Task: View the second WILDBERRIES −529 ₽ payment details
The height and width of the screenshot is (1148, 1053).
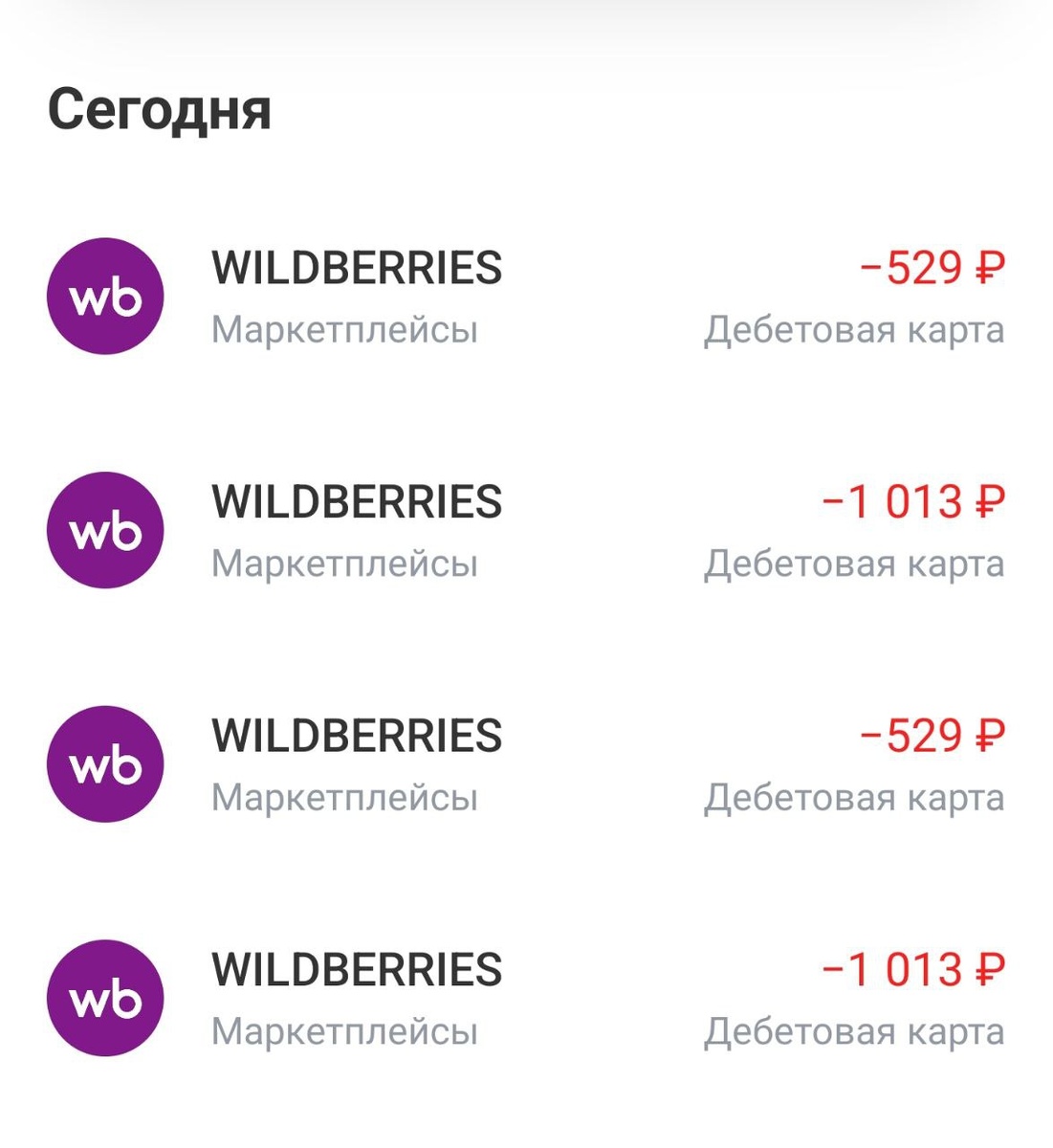Action: coord(526,764)
